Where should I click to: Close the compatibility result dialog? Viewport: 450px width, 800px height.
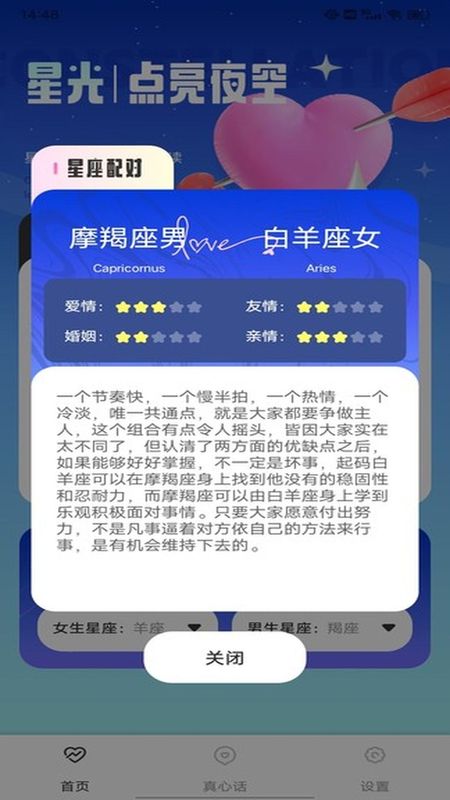point(224,658)
